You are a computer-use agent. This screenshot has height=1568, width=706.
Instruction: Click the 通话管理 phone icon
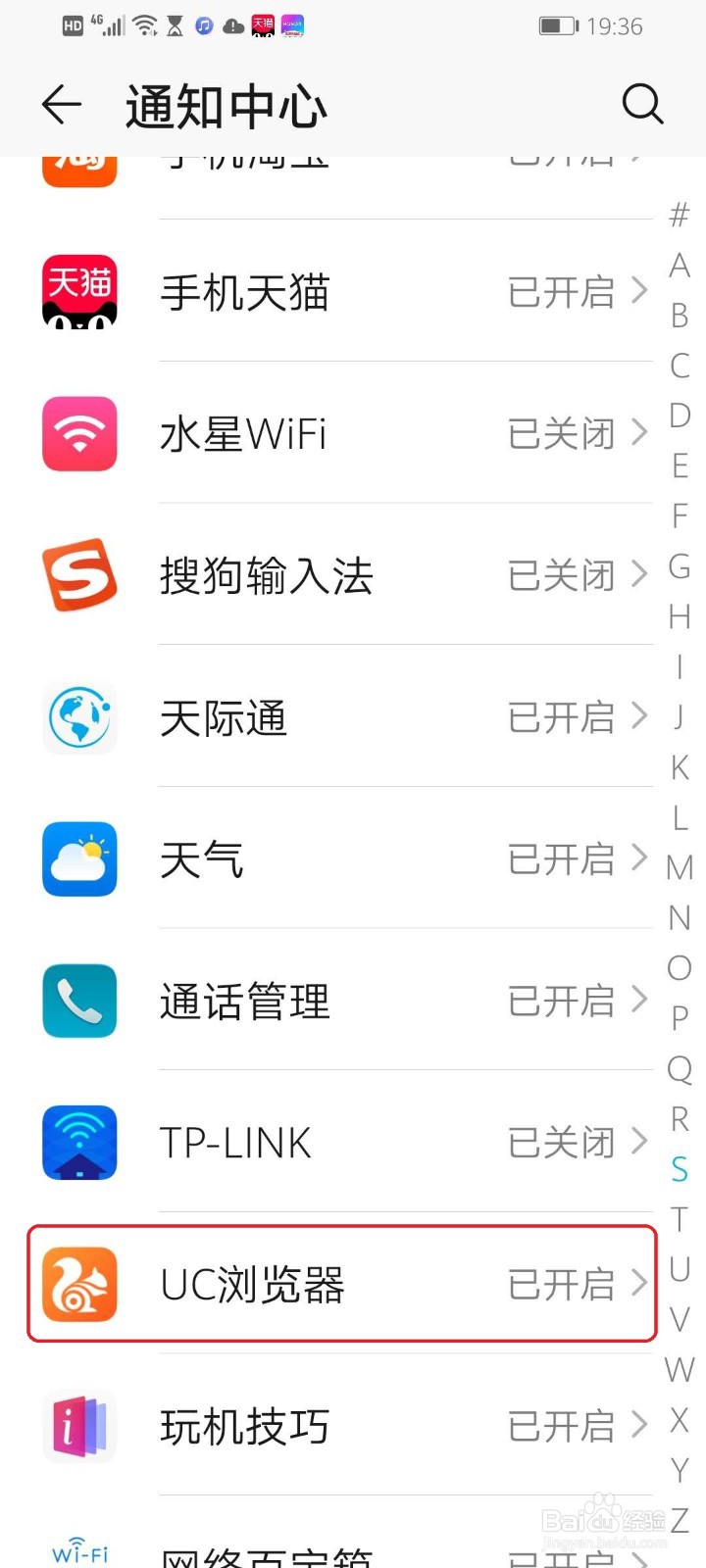[78, 1001]
